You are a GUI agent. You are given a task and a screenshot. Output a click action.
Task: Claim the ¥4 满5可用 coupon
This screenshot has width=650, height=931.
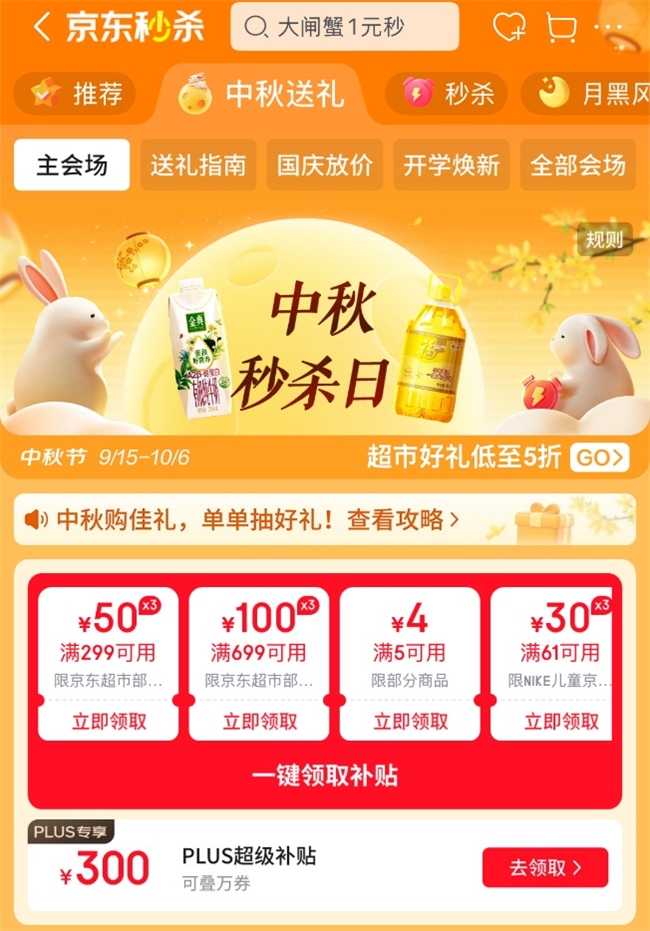click(410, 720)
